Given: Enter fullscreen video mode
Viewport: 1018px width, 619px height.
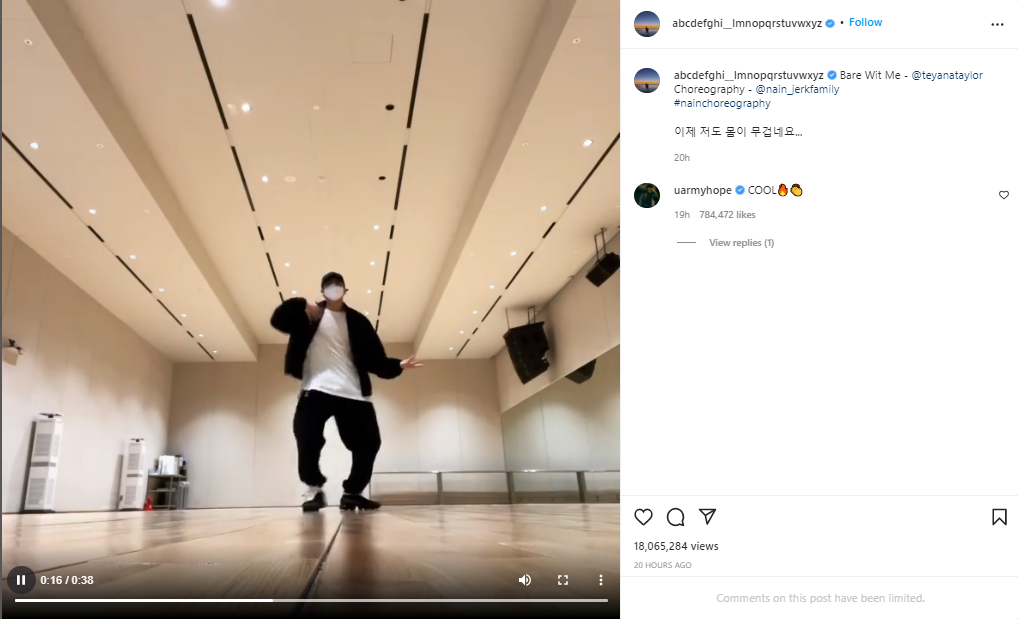Looking at the screenshot, I should point(562,580).
